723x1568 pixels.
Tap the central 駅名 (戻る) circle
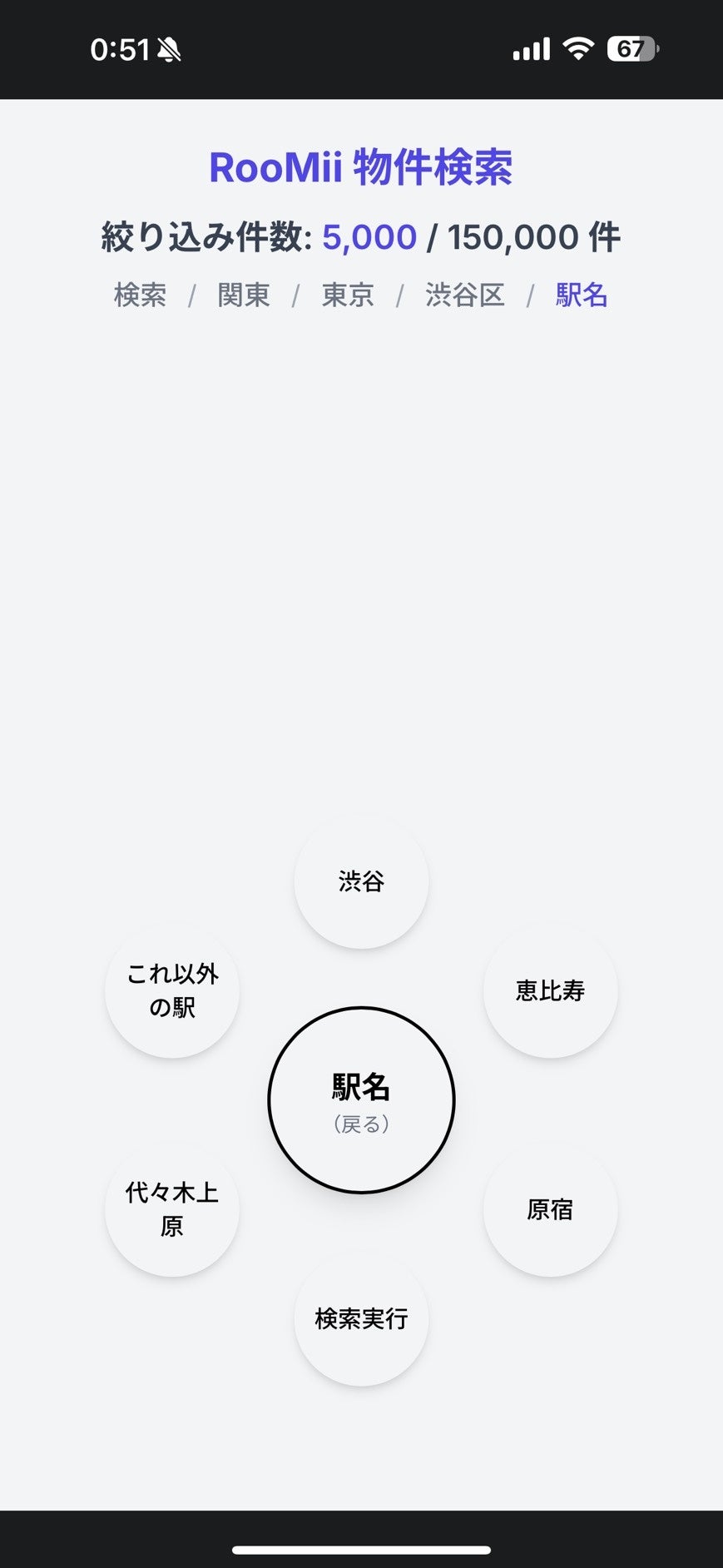pos(361,1100)
